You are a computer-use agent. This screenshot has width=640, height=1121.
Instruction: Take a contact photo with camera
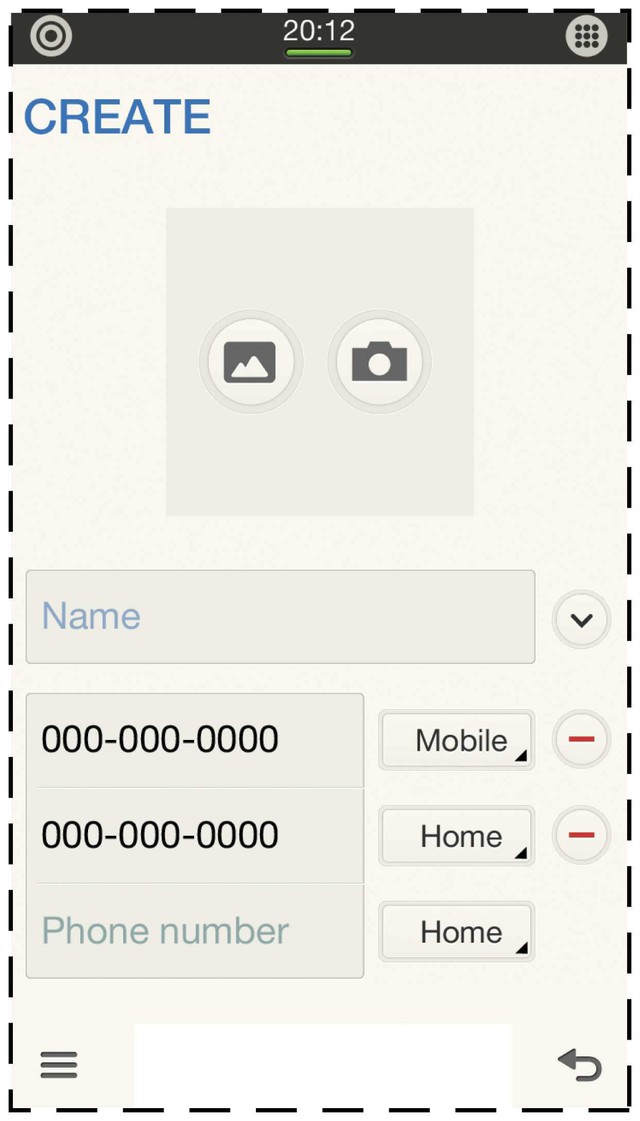point(379,361)
